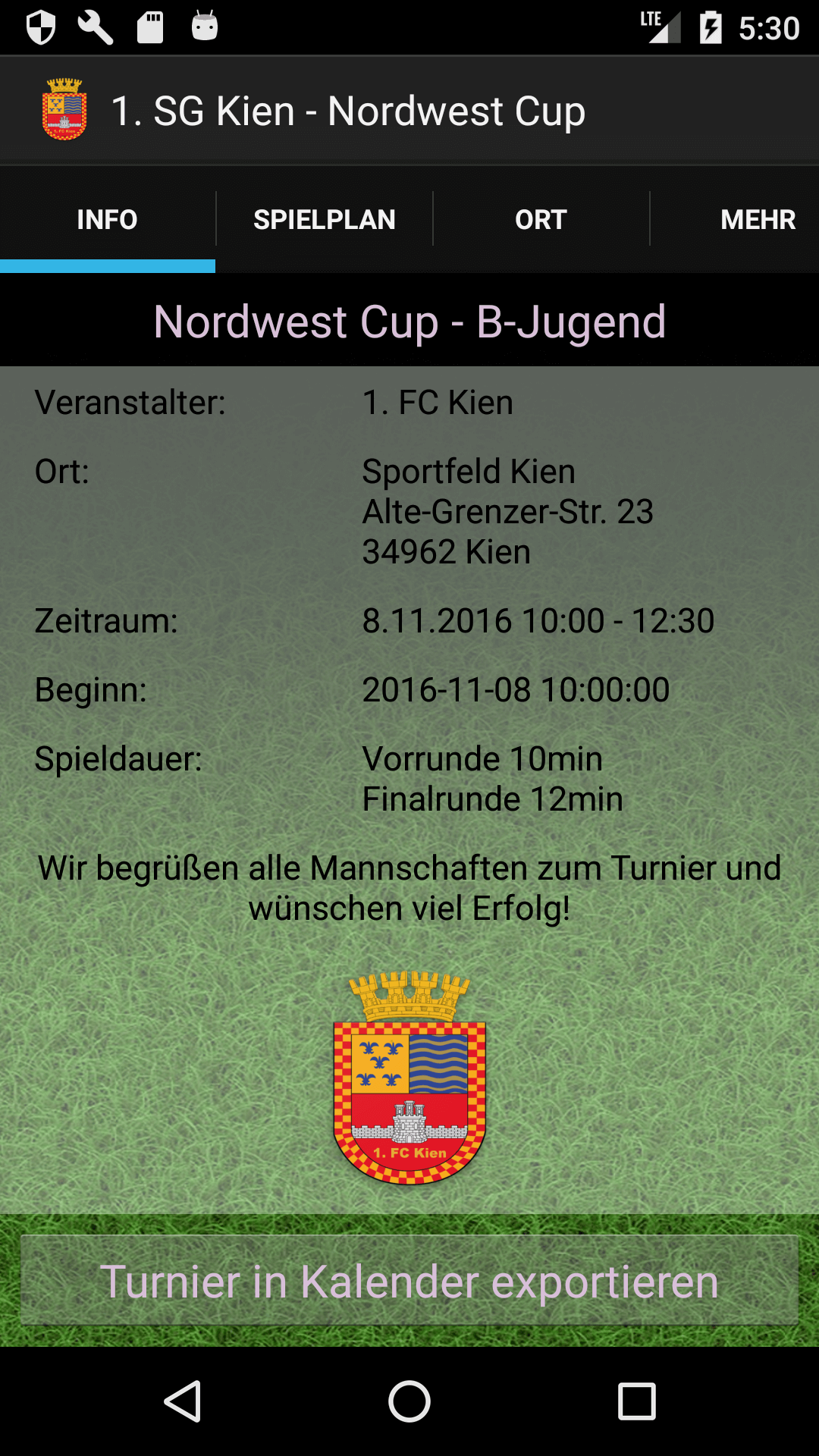Go back with the system back button
The height and width of the screenshot is (1456, 819).
pyautogui.click(x=183, y=1401)
